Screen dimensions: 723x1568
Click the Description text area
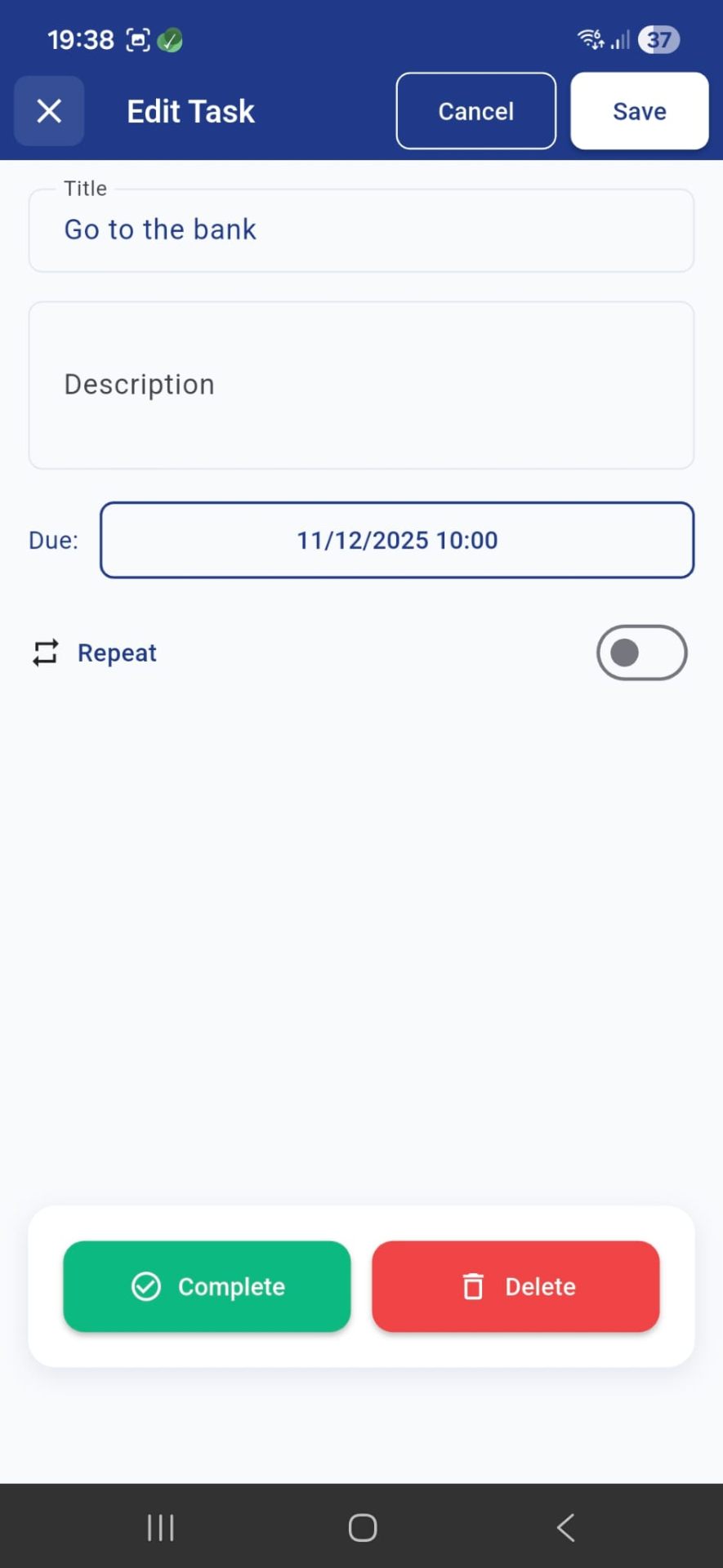tap(362, 384)
